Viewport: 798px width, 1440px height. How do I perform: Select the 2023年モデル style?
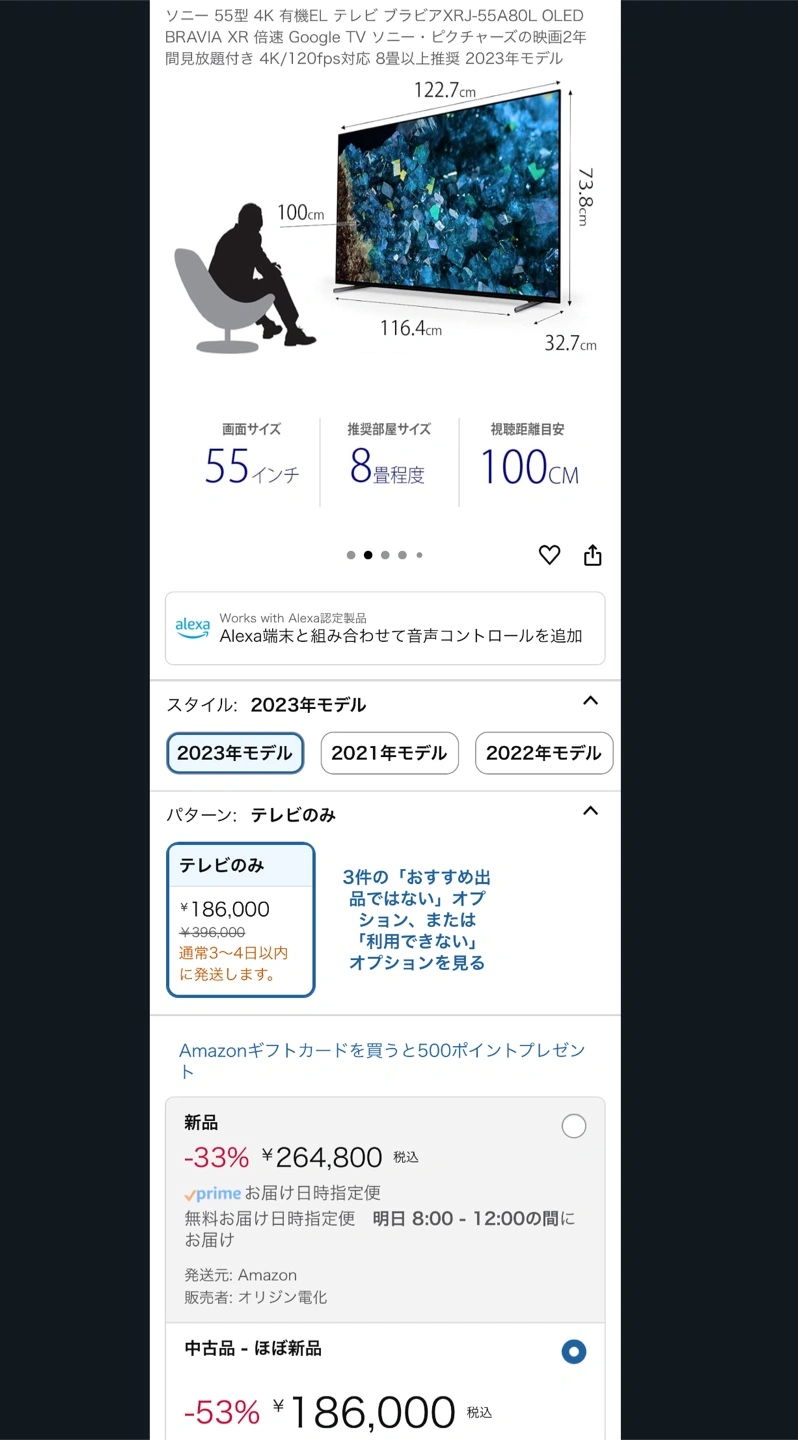(x=235, y=753)
